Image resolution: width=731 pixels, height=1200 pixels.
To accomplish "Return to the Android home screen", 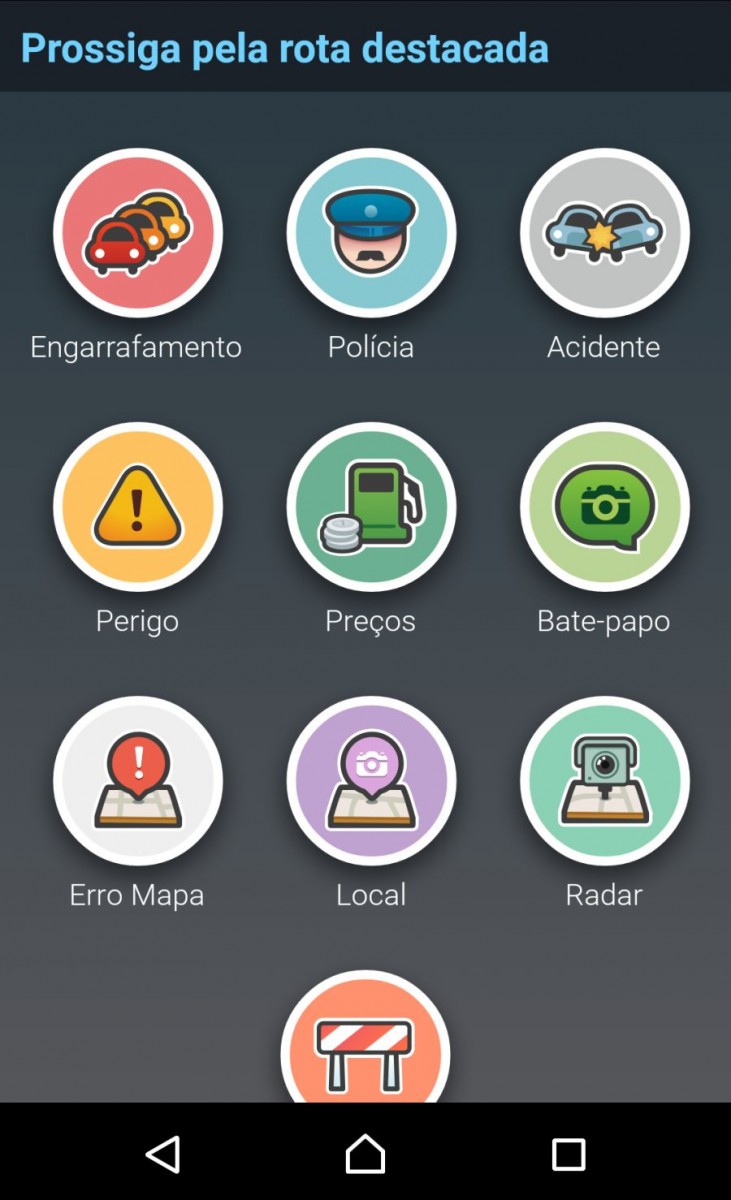I will point(365,1153).
